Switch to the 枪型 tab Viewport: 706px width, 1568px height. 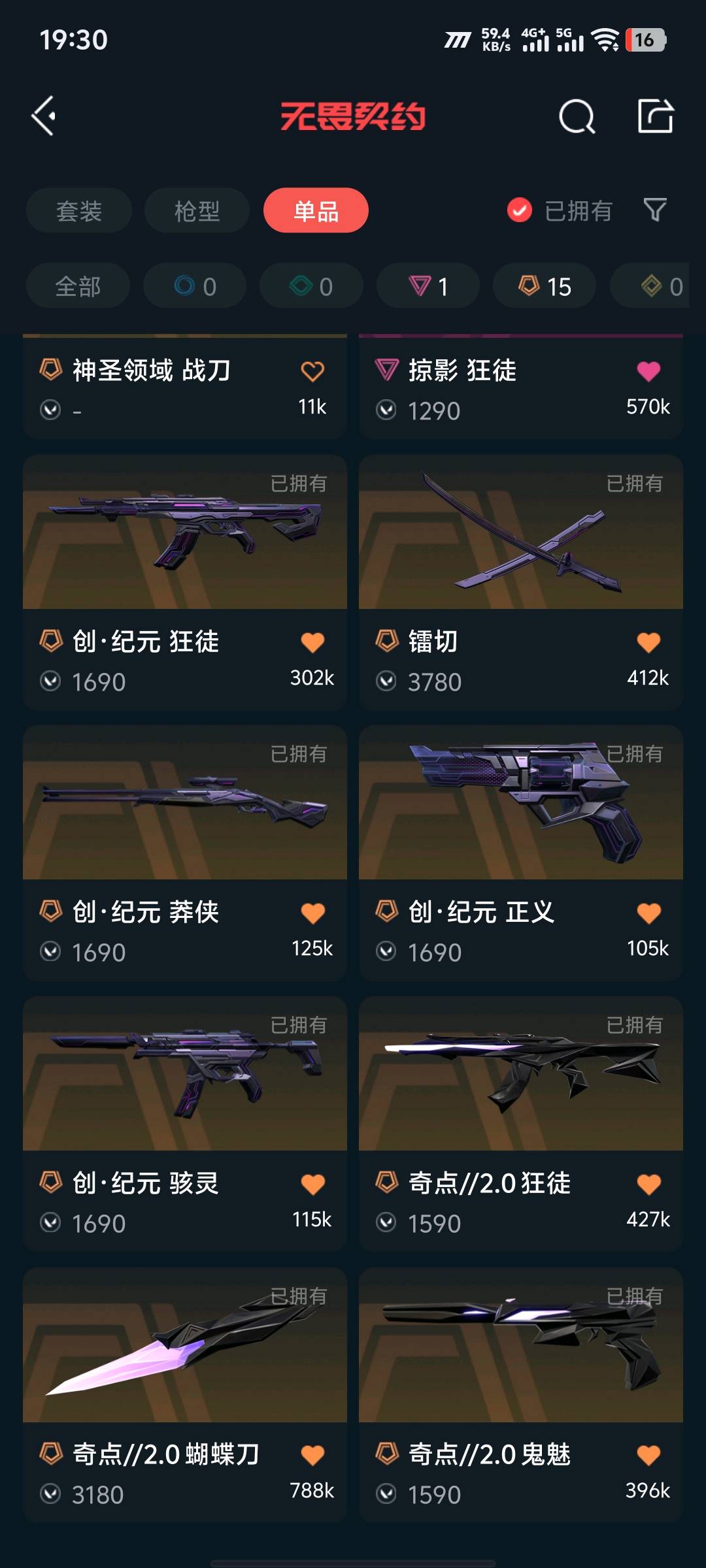point(197,210)
